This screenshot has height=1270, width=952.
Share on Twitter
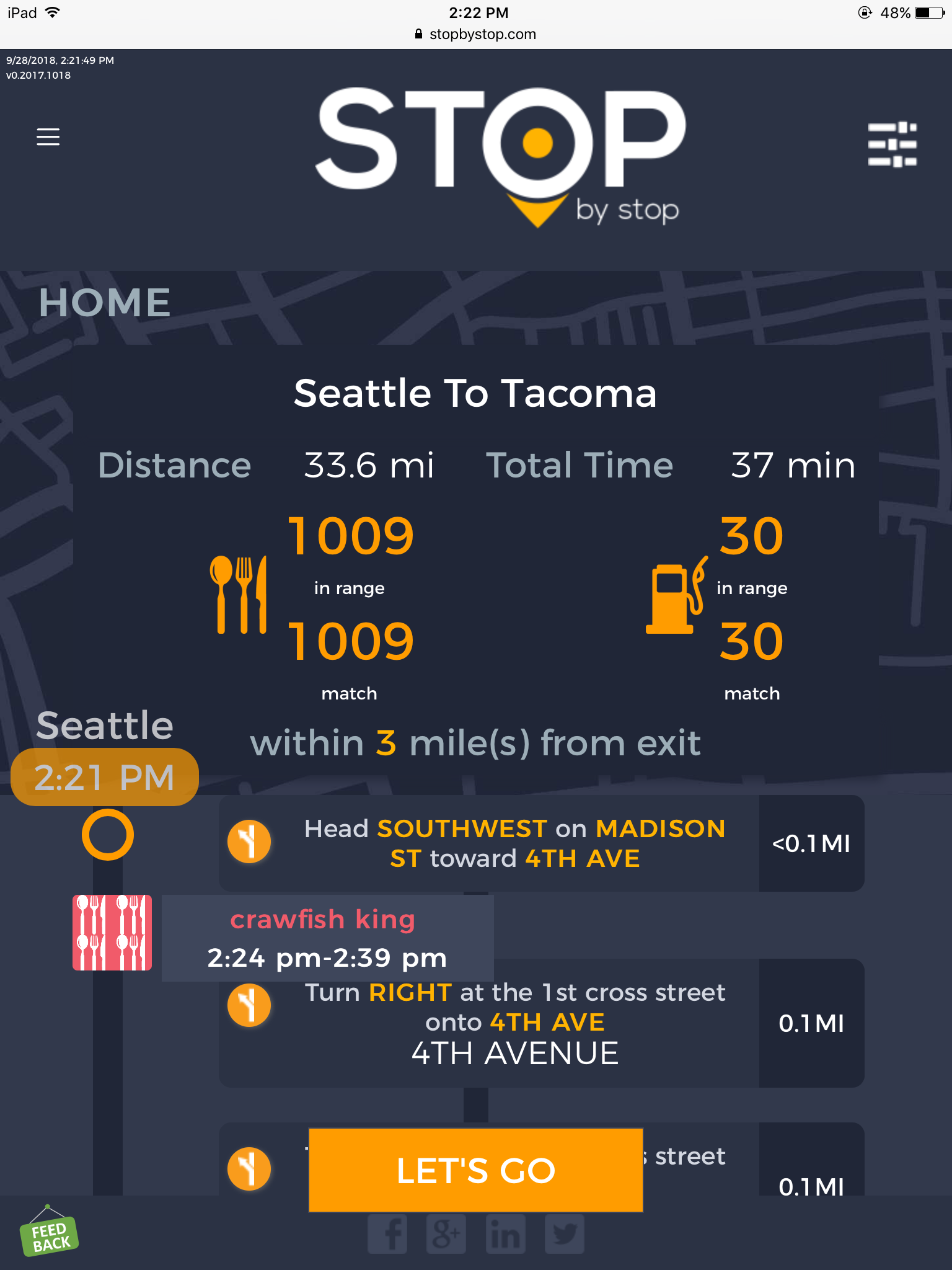click(x=564, y=1234)
